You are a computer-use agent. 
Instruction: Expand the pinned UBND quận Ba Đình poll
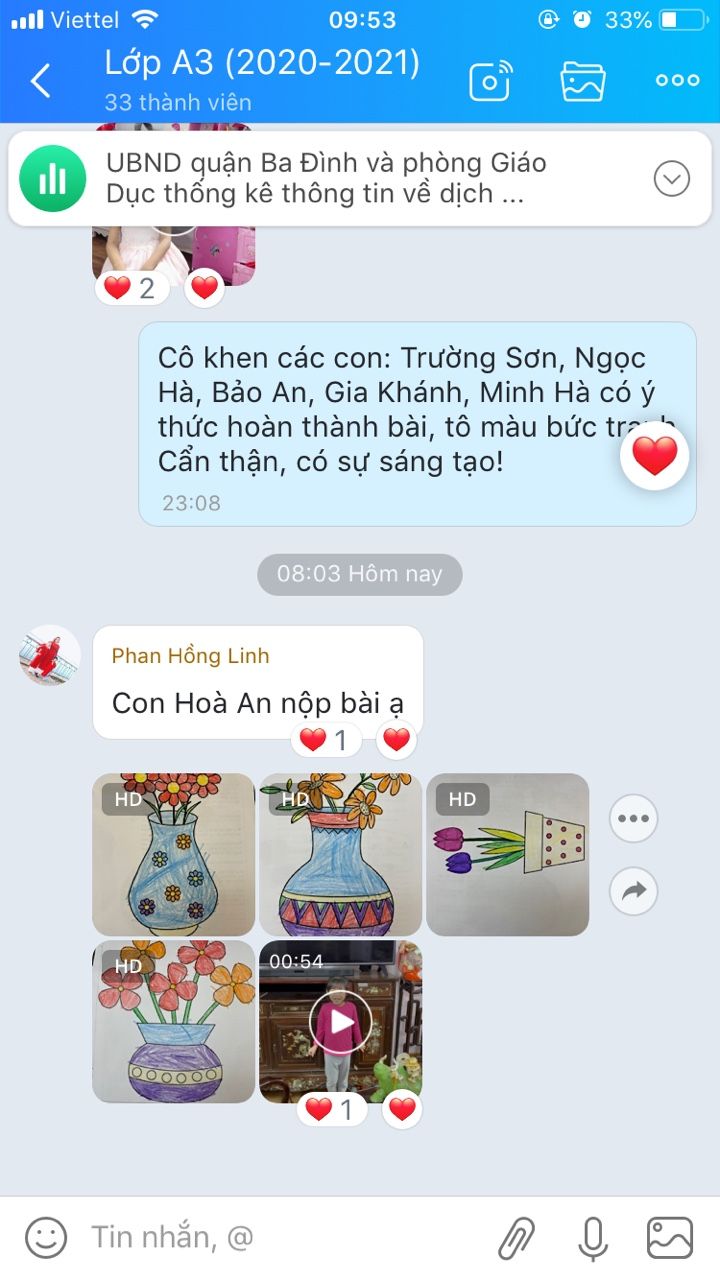671,179
